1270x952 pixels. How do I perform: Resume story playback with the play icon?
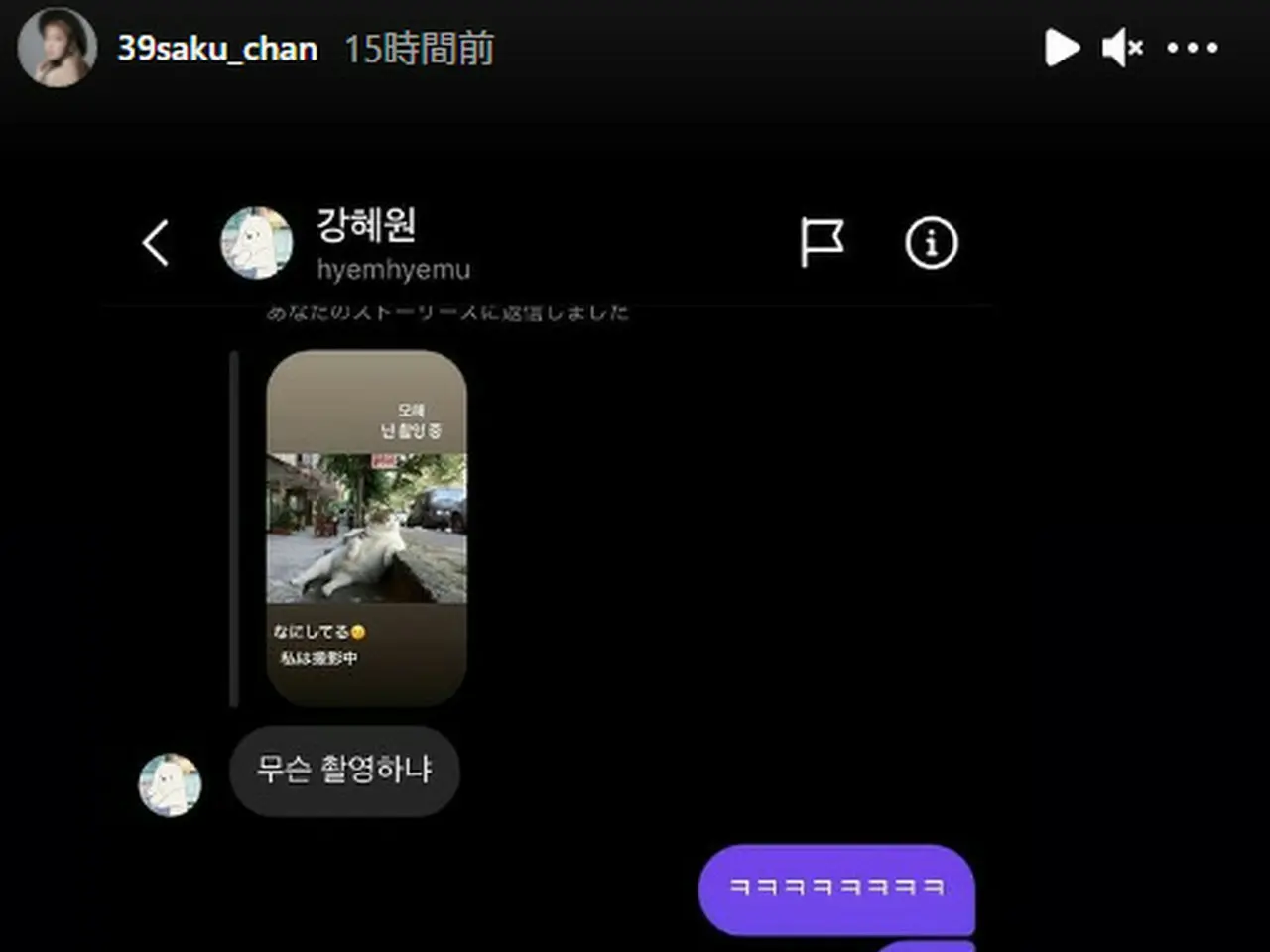1061,48
